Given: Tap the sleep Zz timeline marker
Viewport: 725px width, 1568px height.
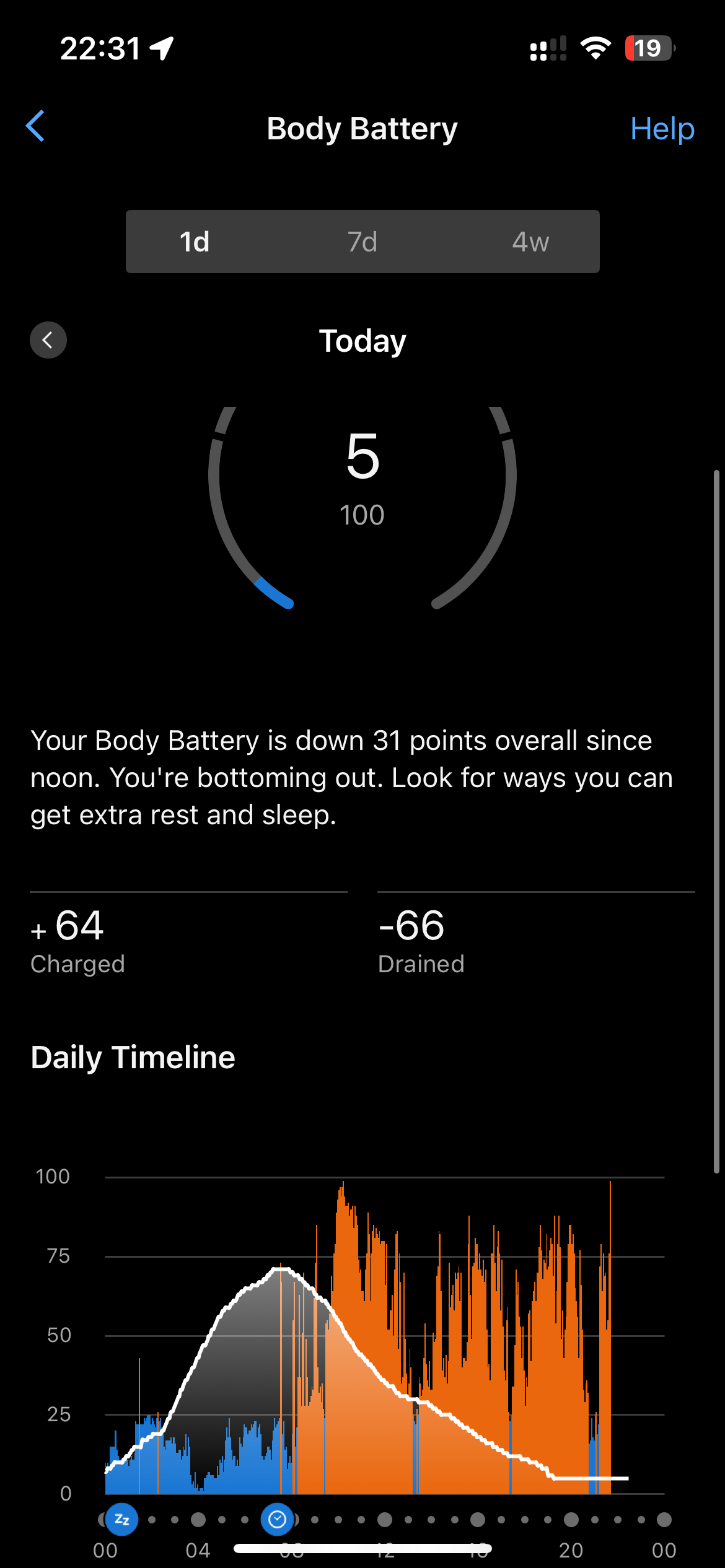Looking at the screenshot, I should [x=122, y=1519].
